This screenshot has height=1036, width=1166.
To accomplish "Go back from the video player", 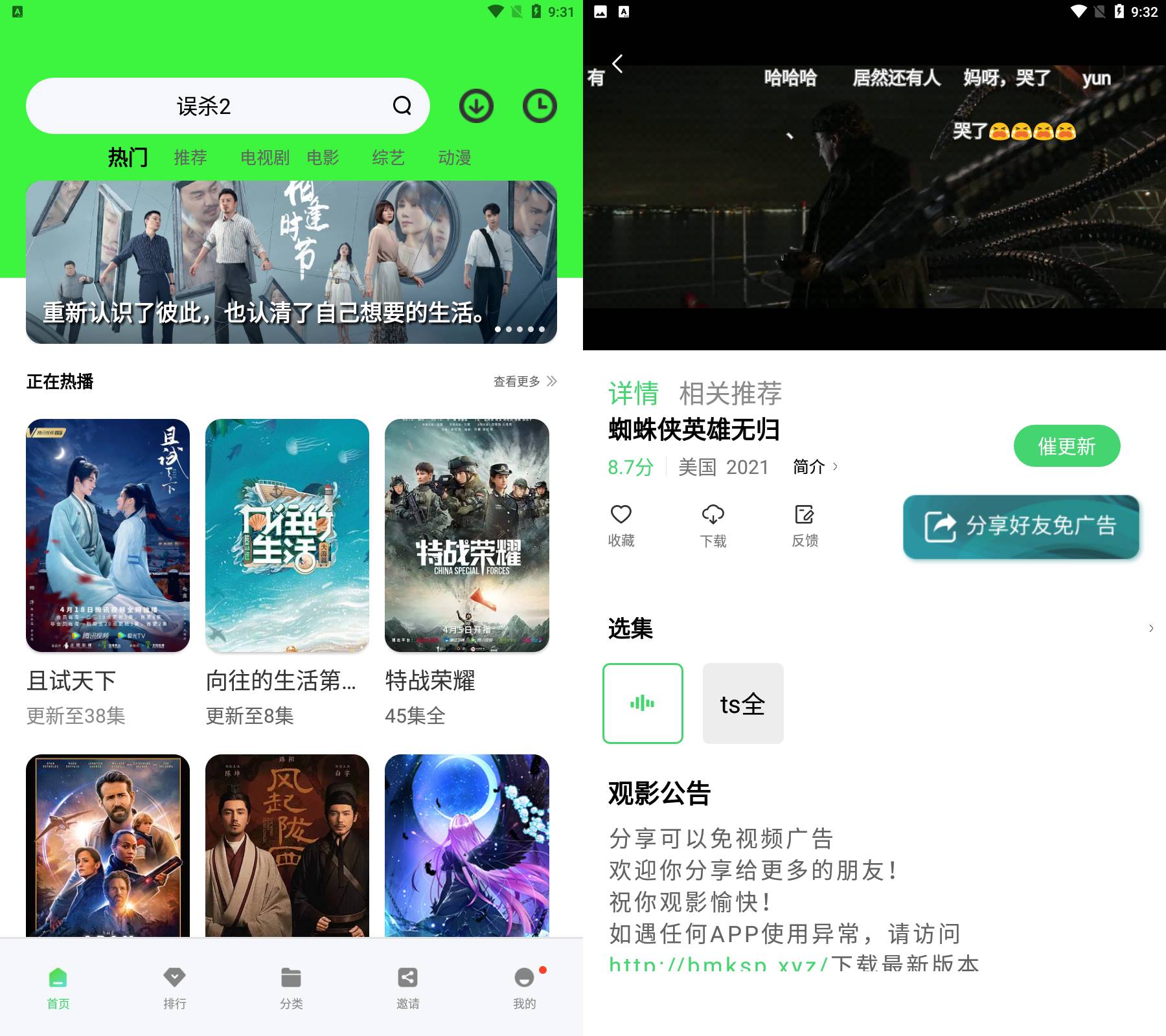I will pos(617,63).
